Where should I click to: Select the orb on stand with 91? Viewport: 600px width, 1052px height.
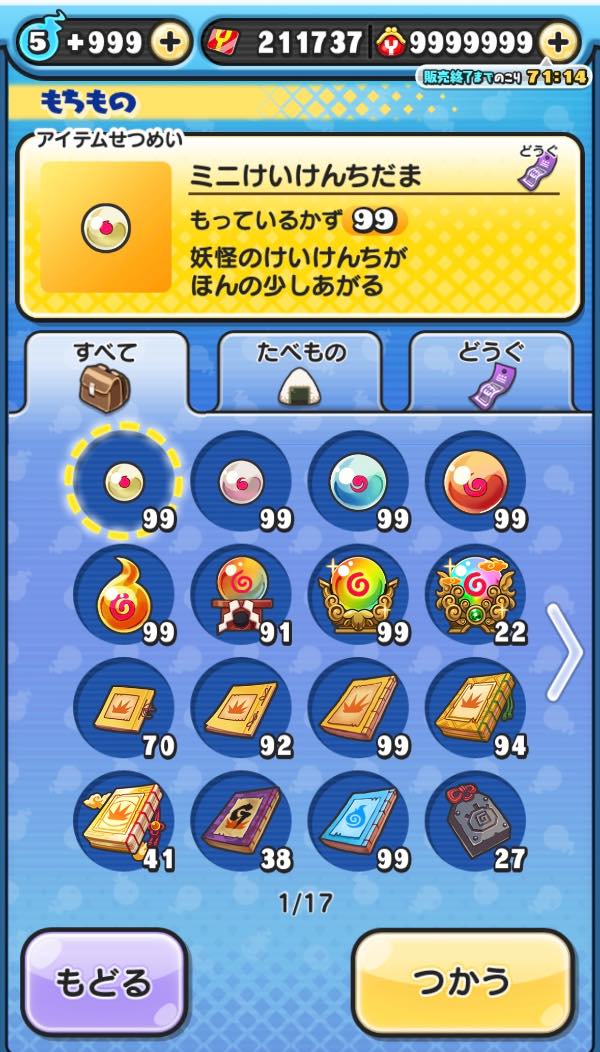(241, 595)
